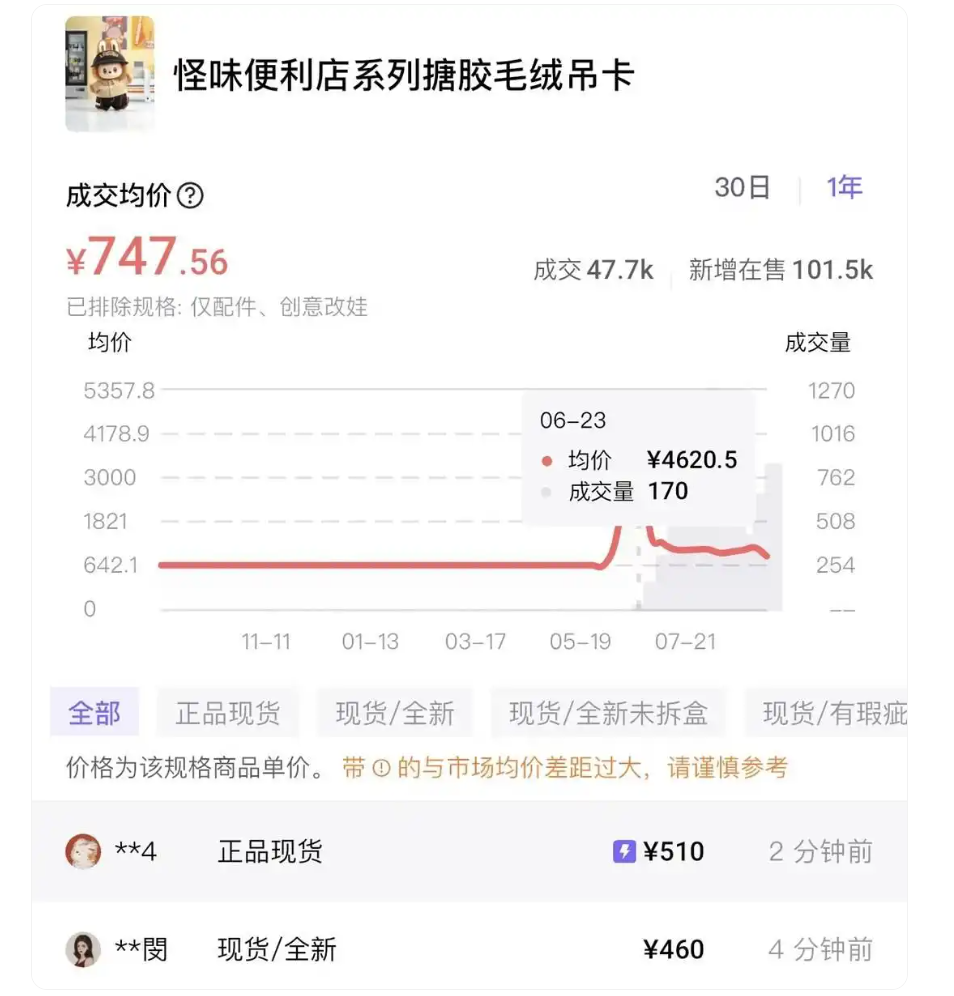
Task: Open the ¥510 正品现货 listing from **4
Action: 469,852
